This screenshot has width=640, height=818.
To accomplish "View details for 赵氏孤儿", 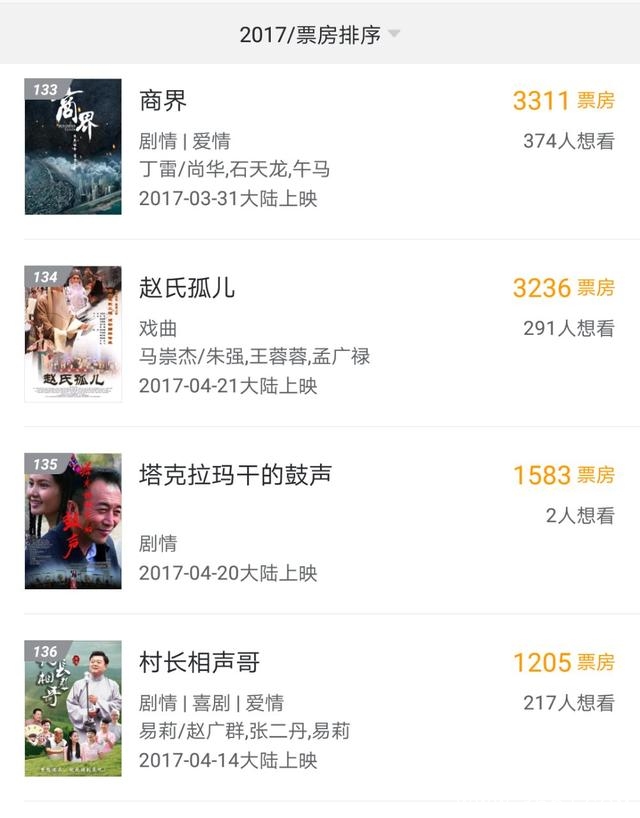I will (x=187, y=288).
